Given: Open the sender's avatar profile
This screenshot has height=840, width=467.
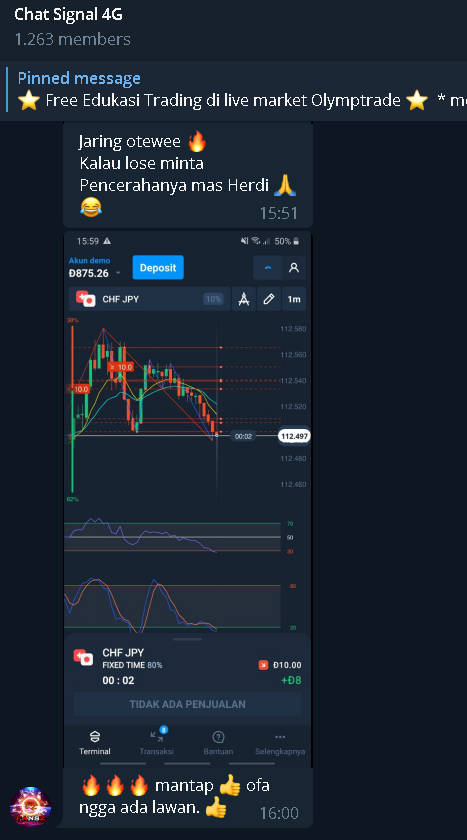Looking at the screenshot, I should coord(31,806).
